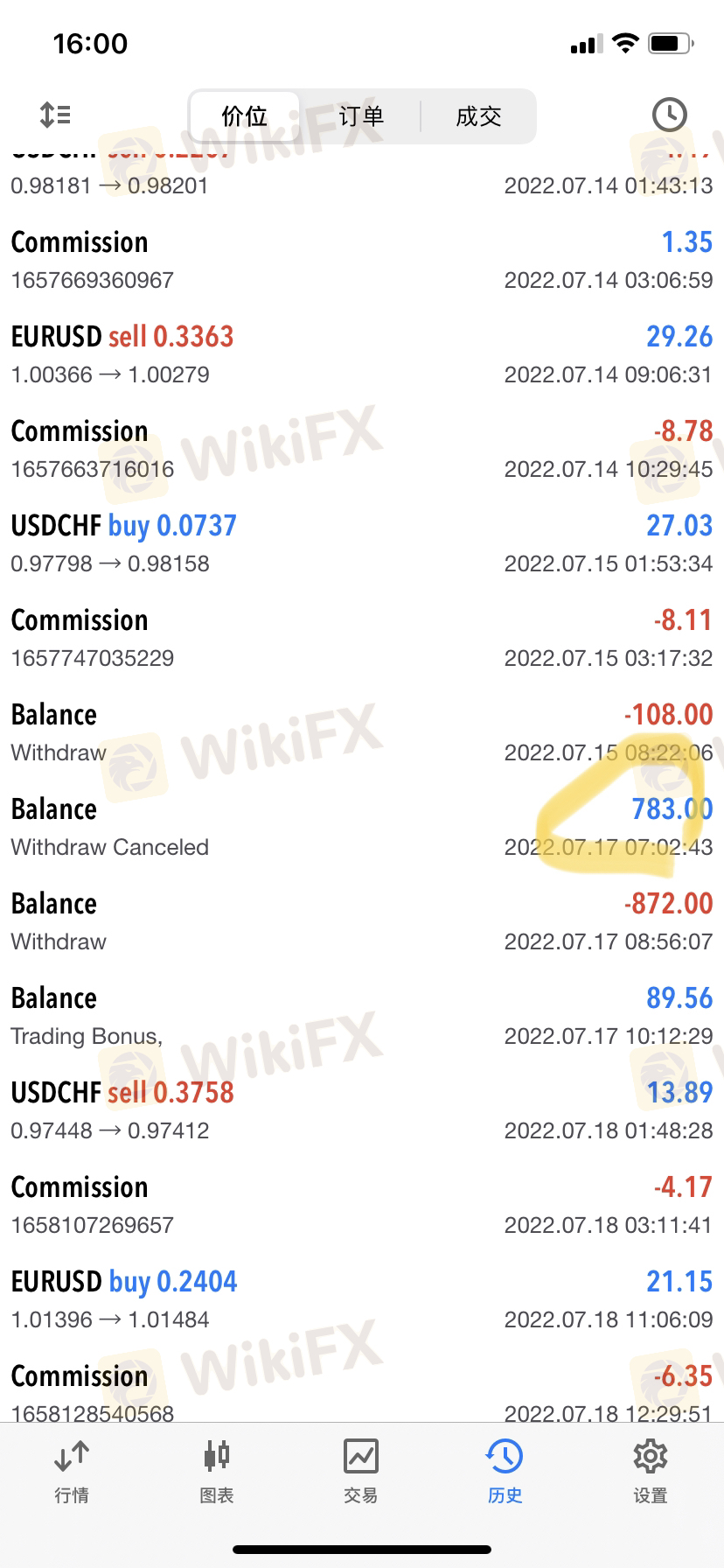This screenshot has height=1568, width=724.
Task: Expand the EURUSD sell 0.3363 entry
Action: 361,354
